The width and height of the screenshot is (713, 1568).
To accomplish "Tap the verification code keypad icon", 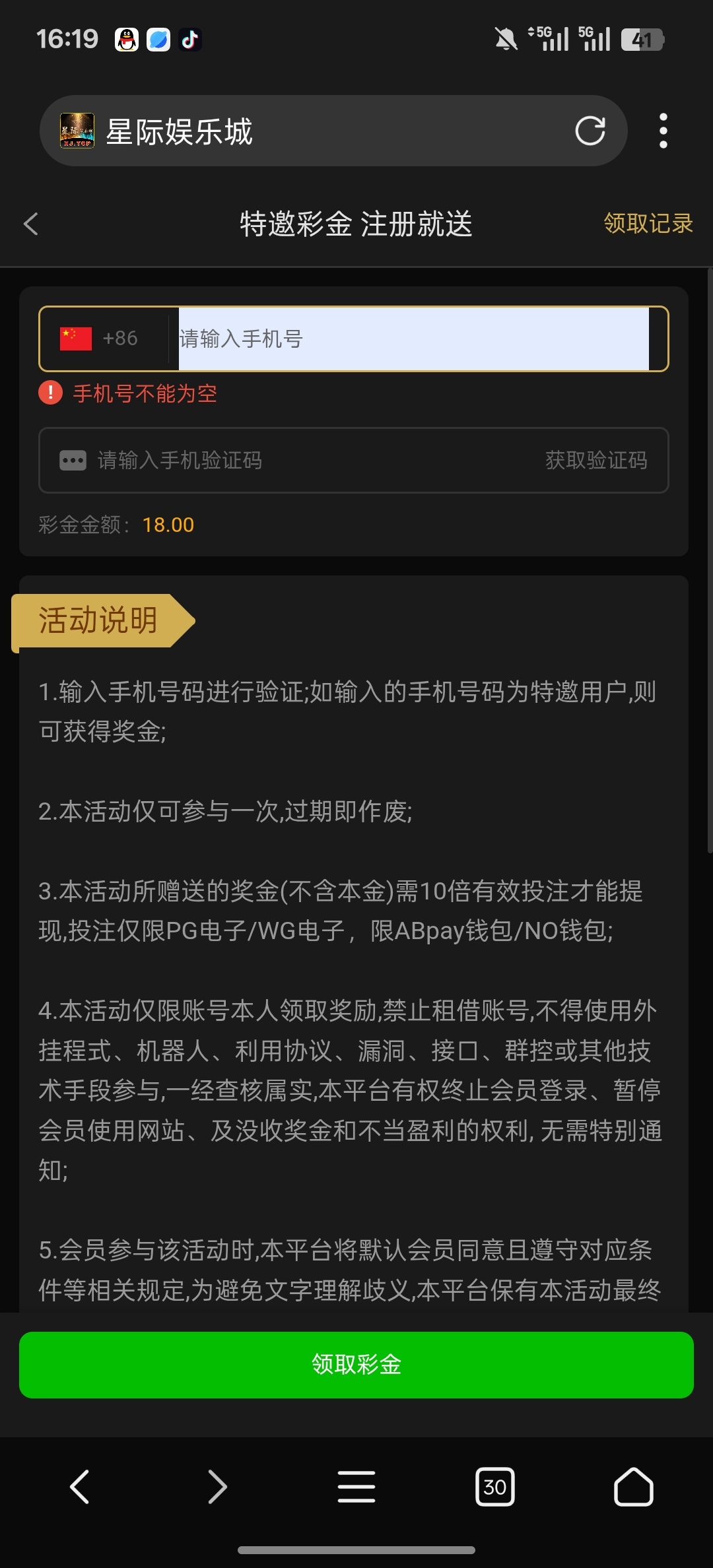I will (x=73, y=461).
